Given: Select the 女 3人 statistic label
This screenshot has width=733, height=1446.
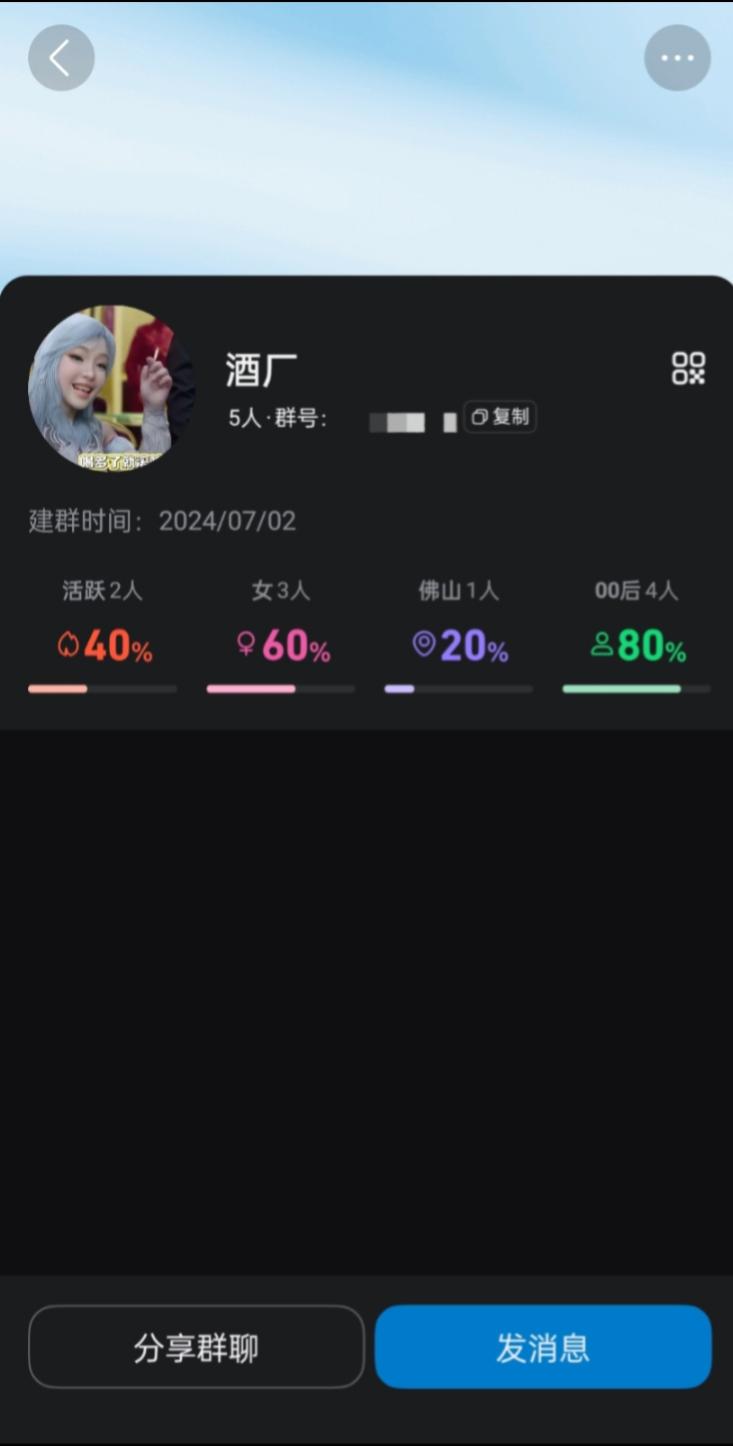Looking at the screenshot, I should click(x=280, y=591).
